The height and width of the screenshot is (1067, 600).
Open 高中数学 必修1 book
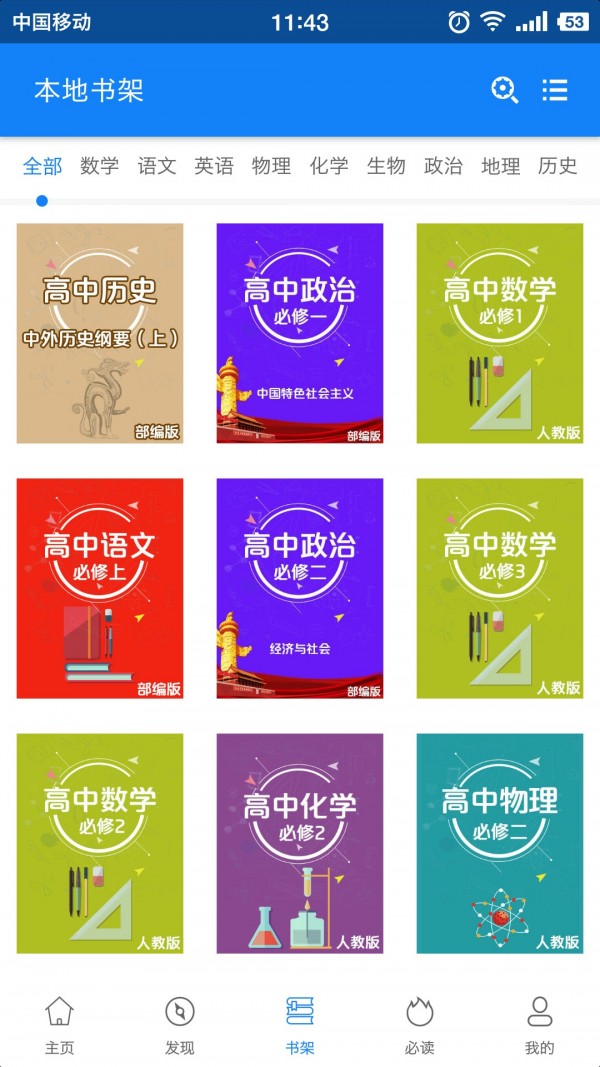[500, 333]
